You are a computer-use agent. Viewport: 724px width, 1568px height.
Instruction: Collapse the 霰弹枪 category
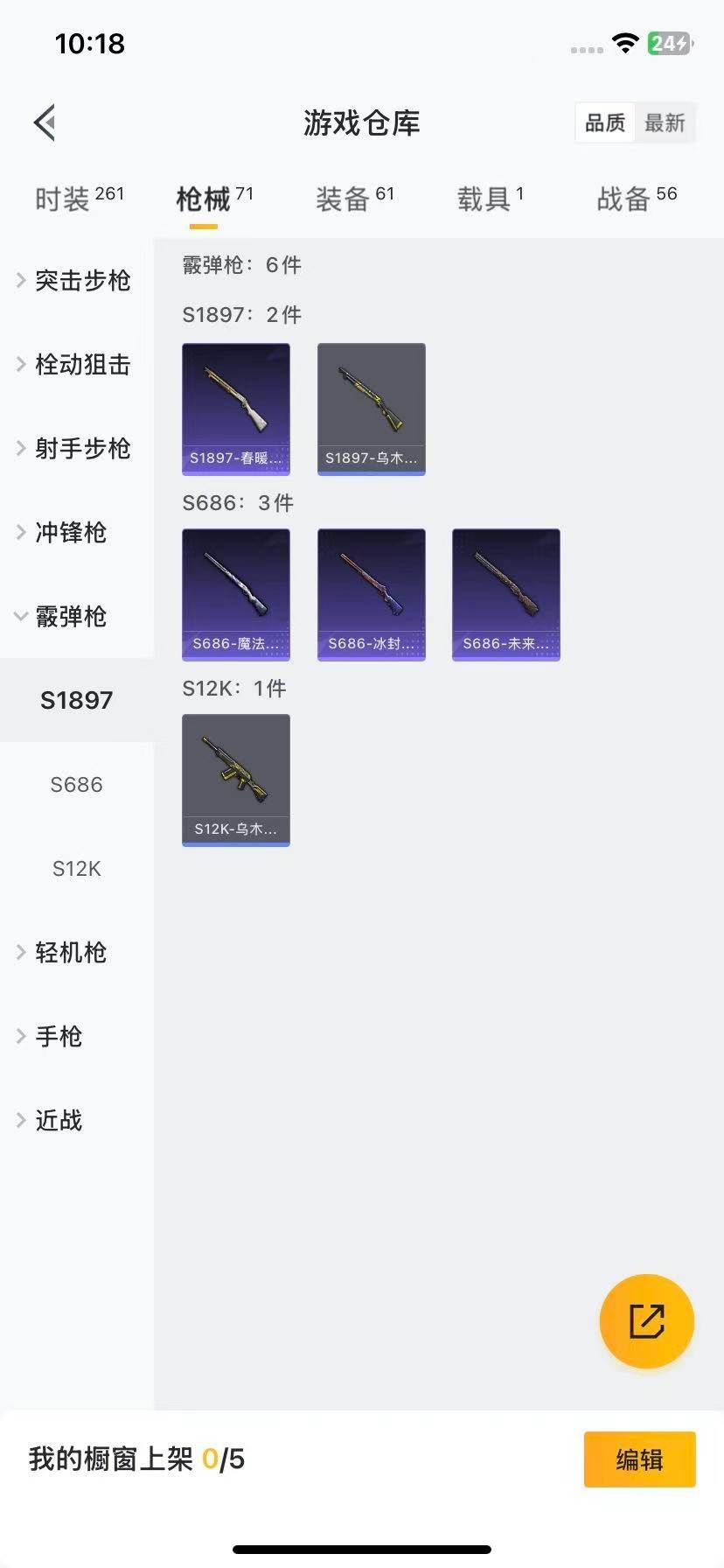coord(80,617)
